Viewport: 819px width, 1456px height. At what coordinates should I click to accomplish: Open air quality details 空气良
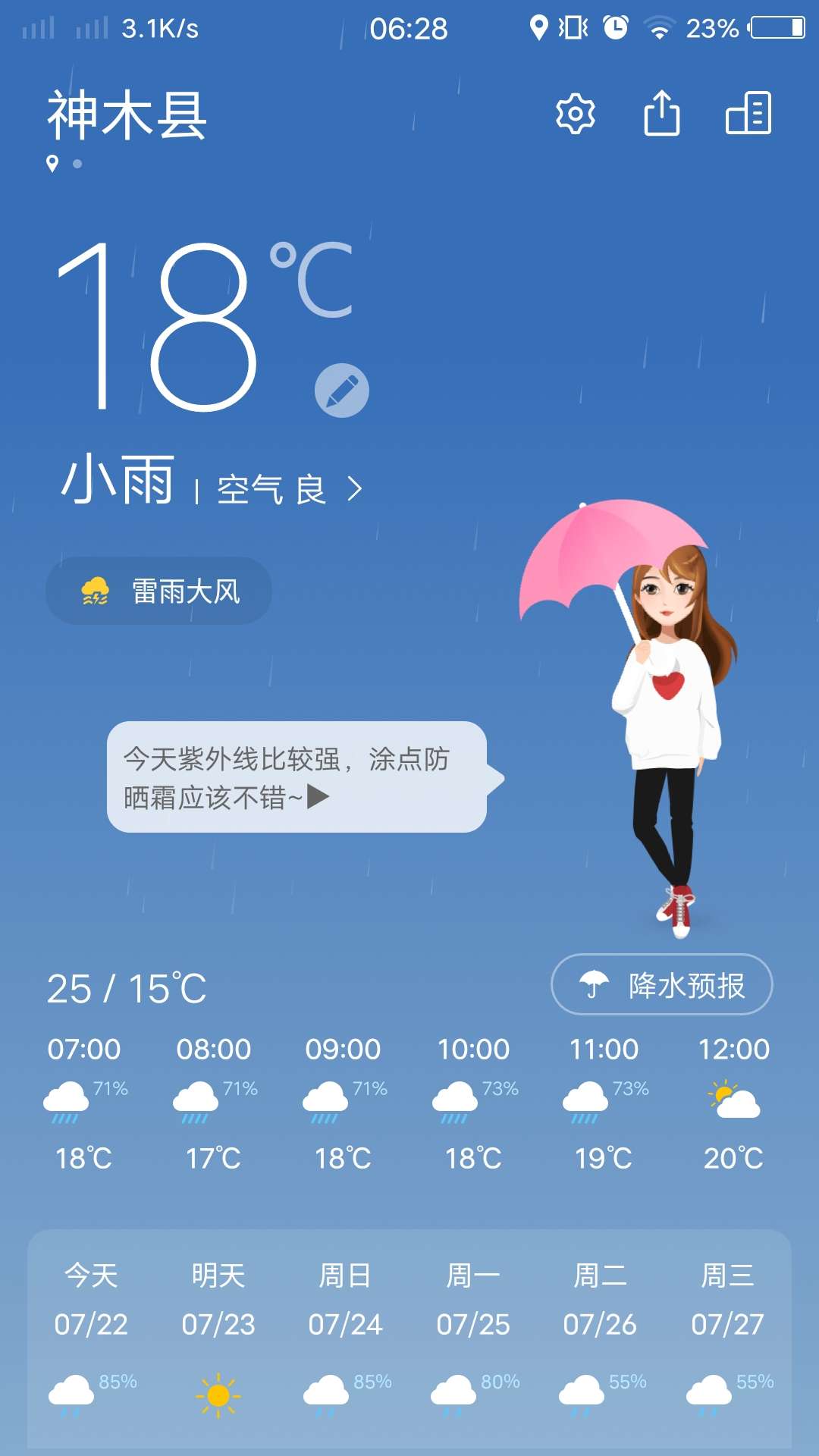click(x=288, y=489)
